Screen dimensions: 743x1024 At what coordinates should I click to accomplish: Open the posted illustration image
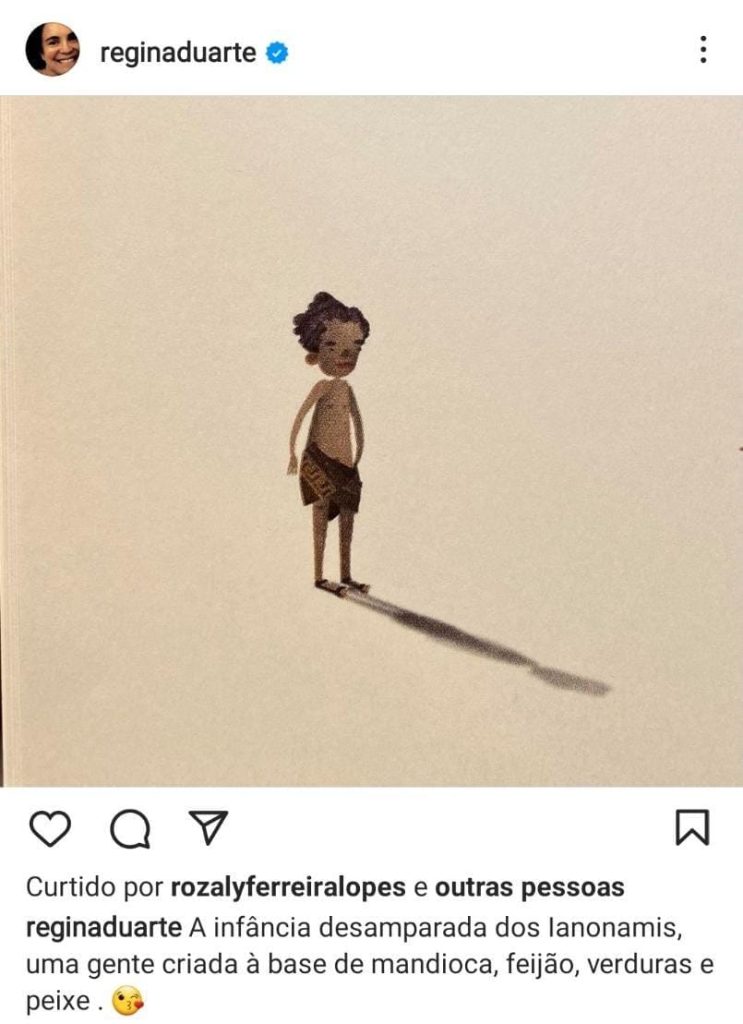[x=371, y=440]
